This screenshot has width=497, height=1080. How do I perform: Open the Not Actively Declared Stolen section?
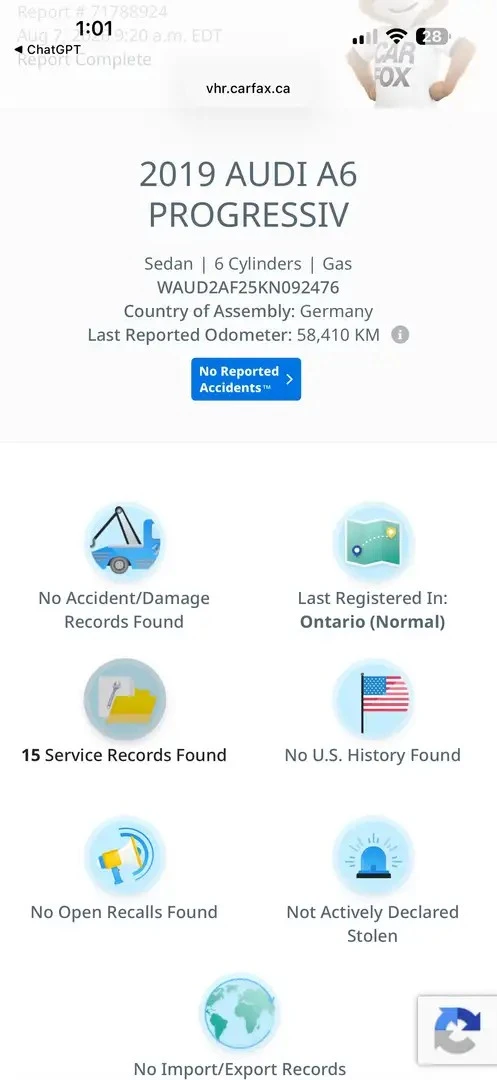click(x=372, y=882)
